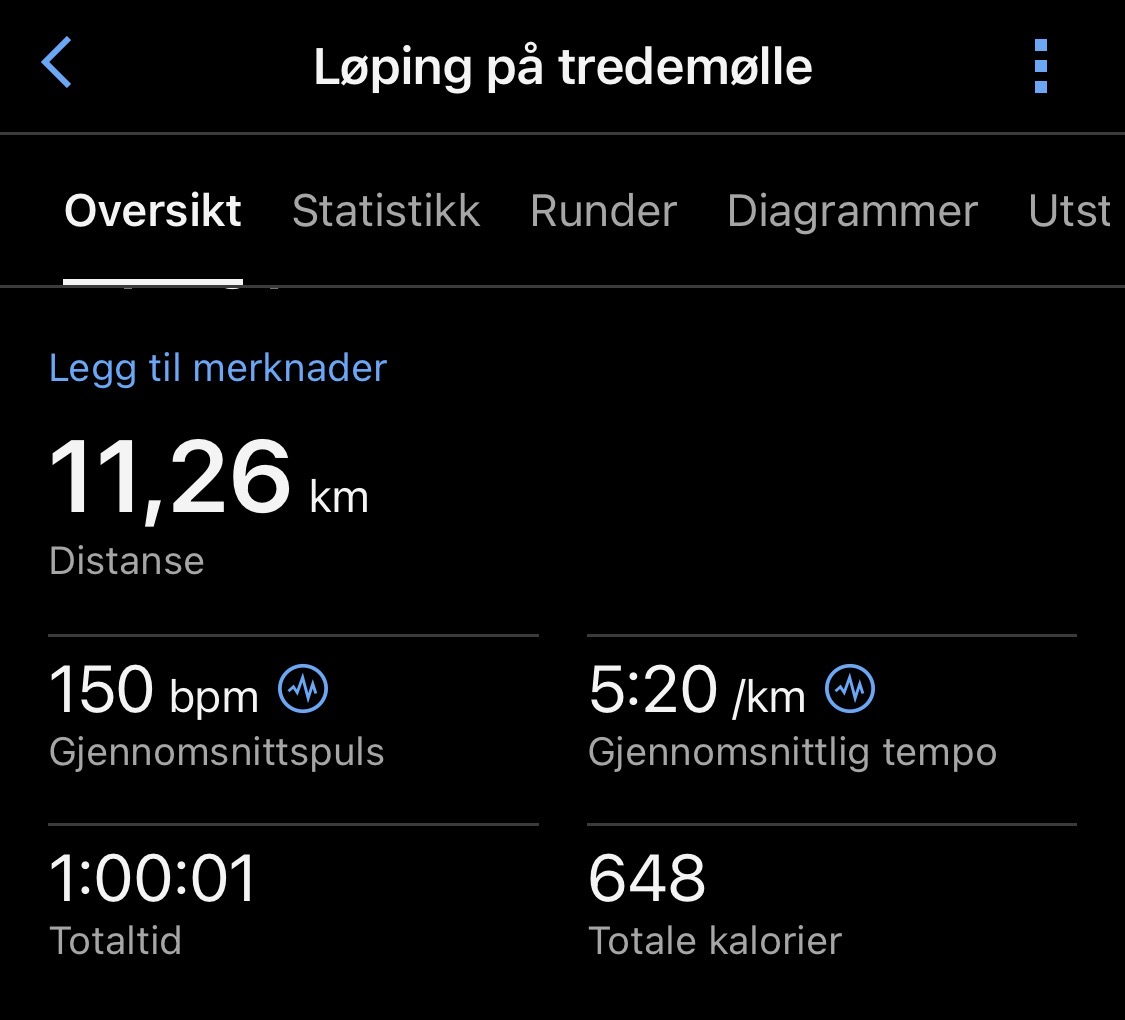Tap the chart icon beside 5:20 /km

click(x=850, y=688)
